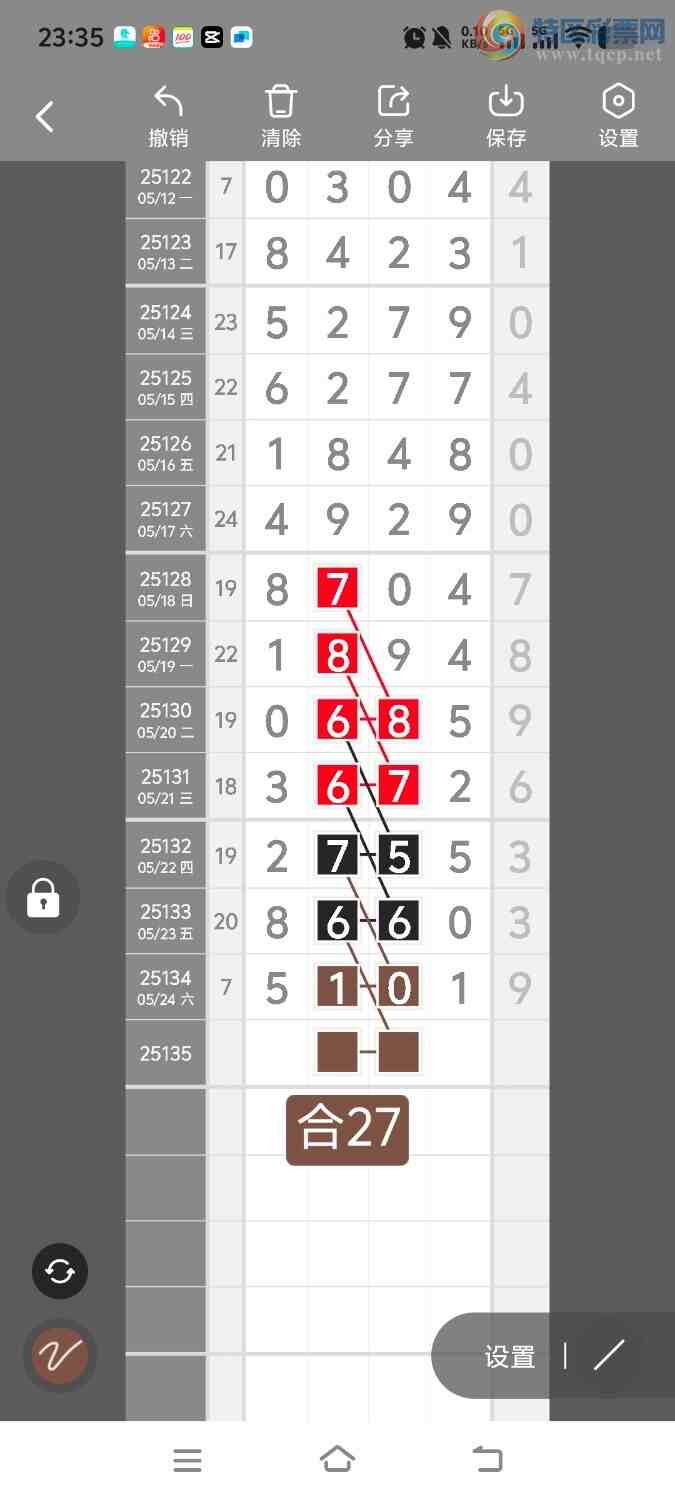Screen dimensions: 675x1500
Task: Tap the circular refresh arrows button
Action: 60,1271
